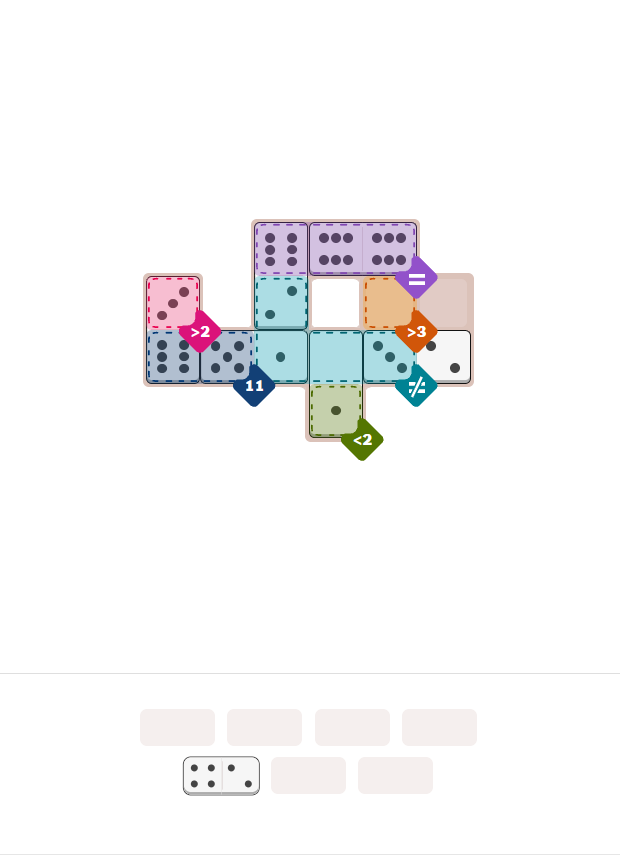The width and height of the screenshot is (620, 855).
Task: Tap the five-pip domino tile in the blue region
Action: tap(227, 357)
